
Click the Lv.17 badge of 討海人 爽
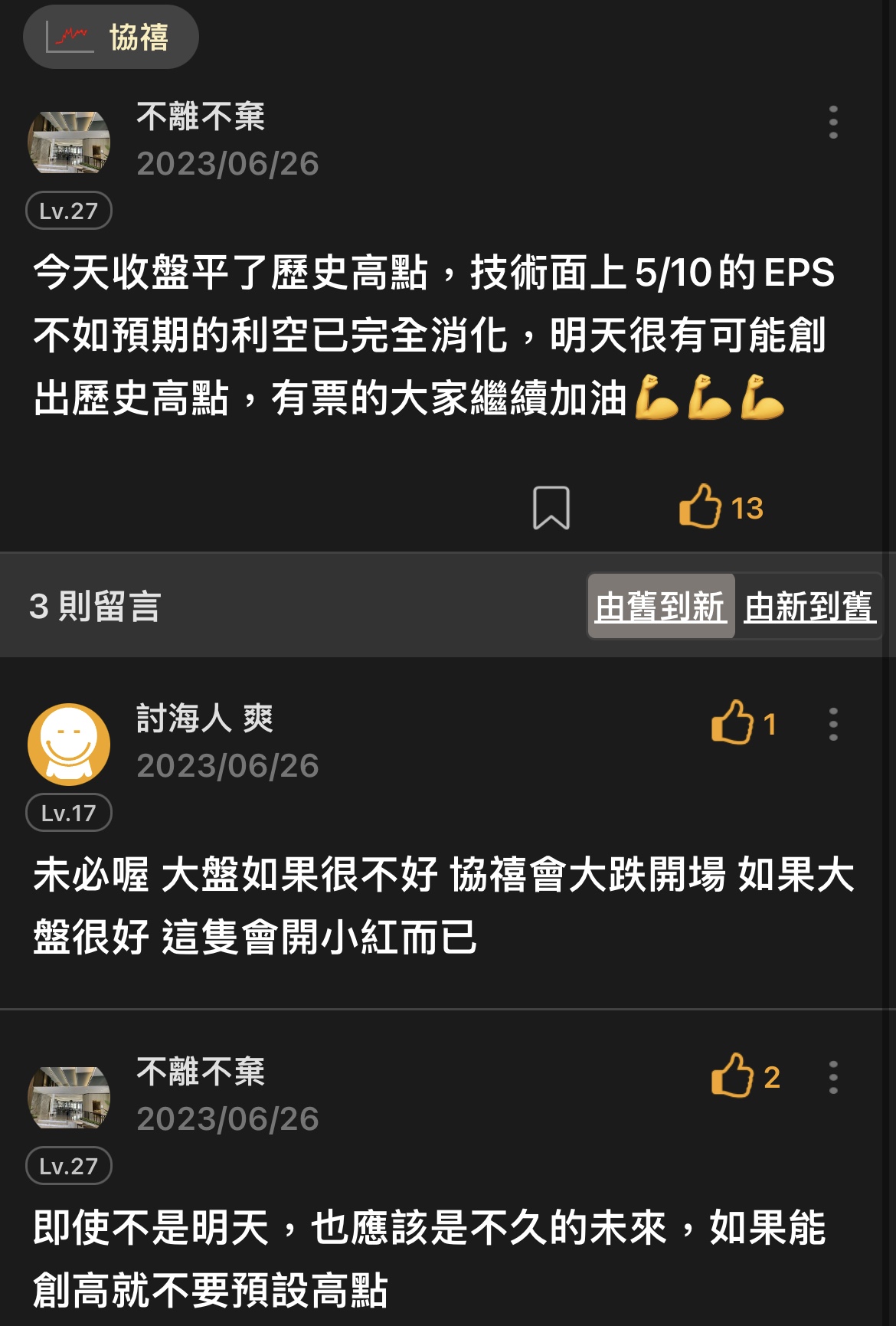click(x=67, y=814)
